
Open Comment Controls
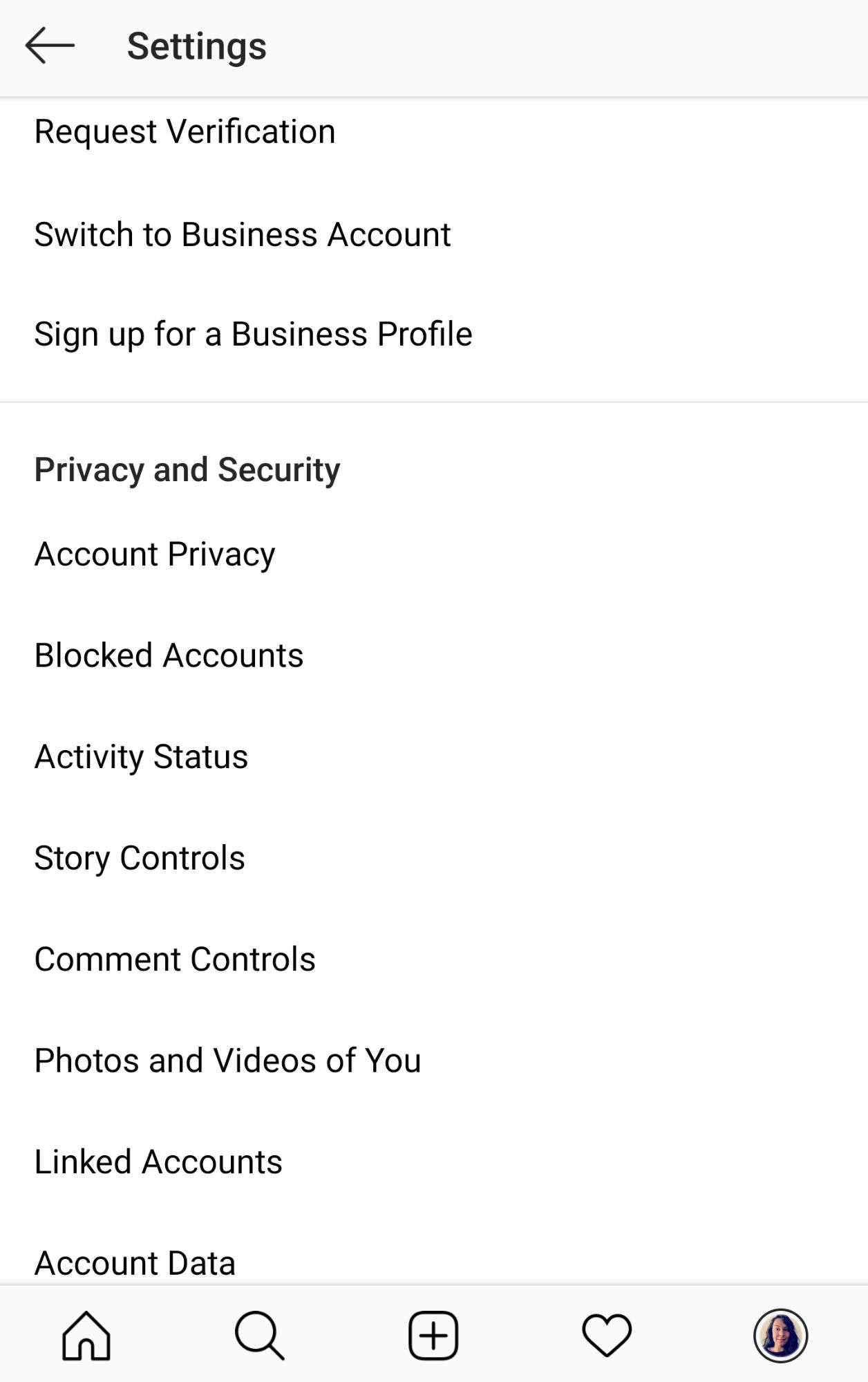[x=175, y=960]
